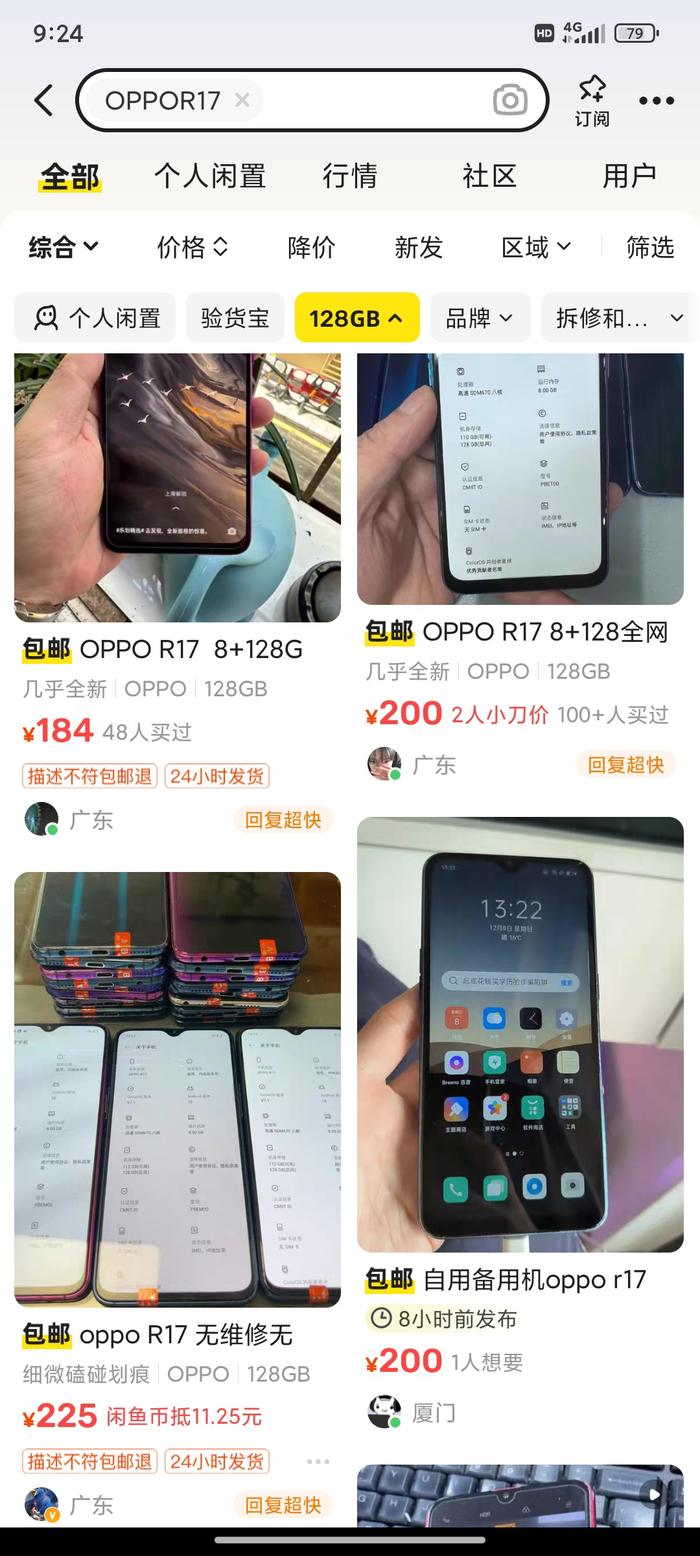
Task: Show 新发 newest listings
Action: pos(418,247)
